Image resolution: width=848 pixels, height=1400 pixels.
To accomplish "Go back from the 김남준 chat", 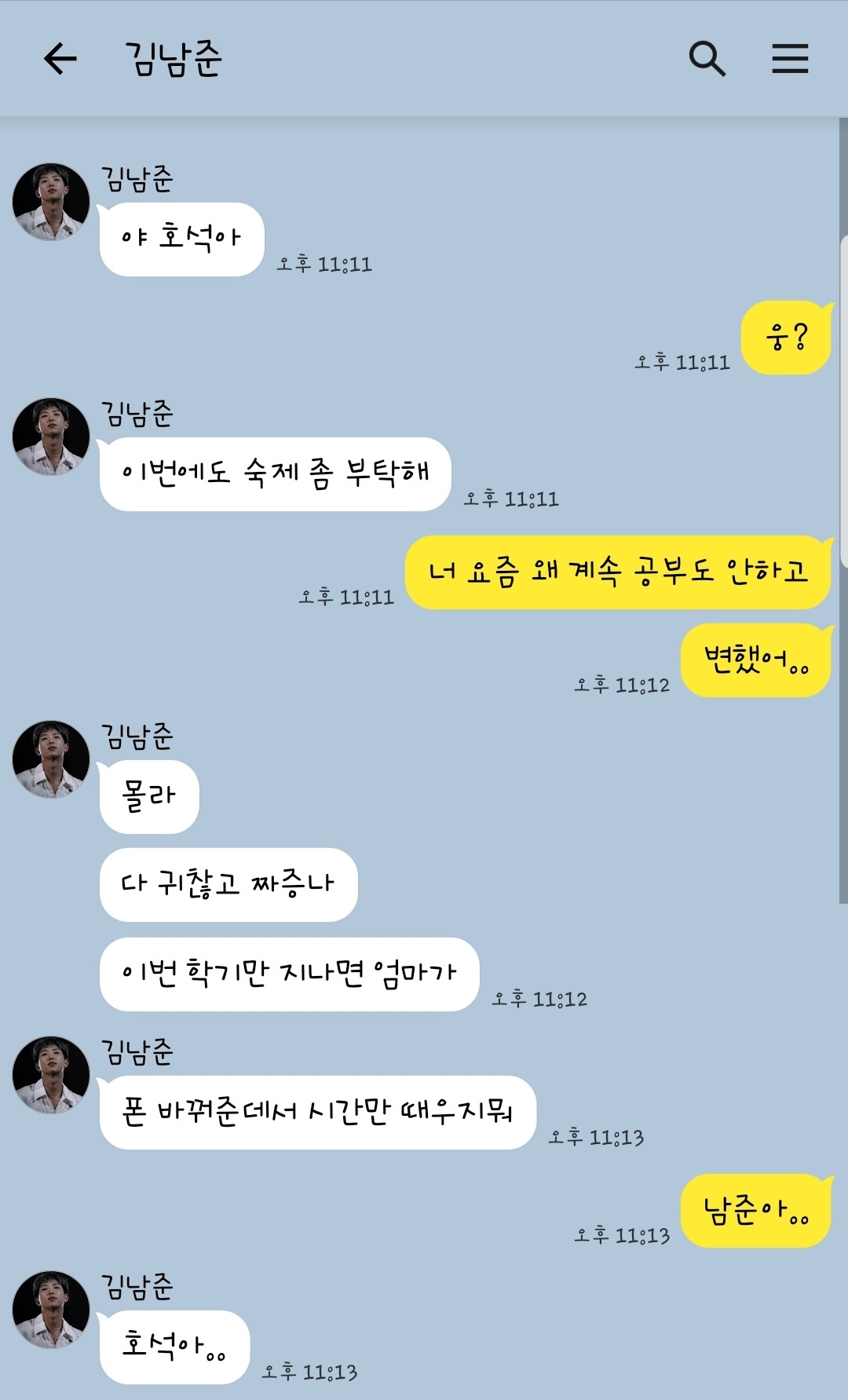I will [60, 59].
